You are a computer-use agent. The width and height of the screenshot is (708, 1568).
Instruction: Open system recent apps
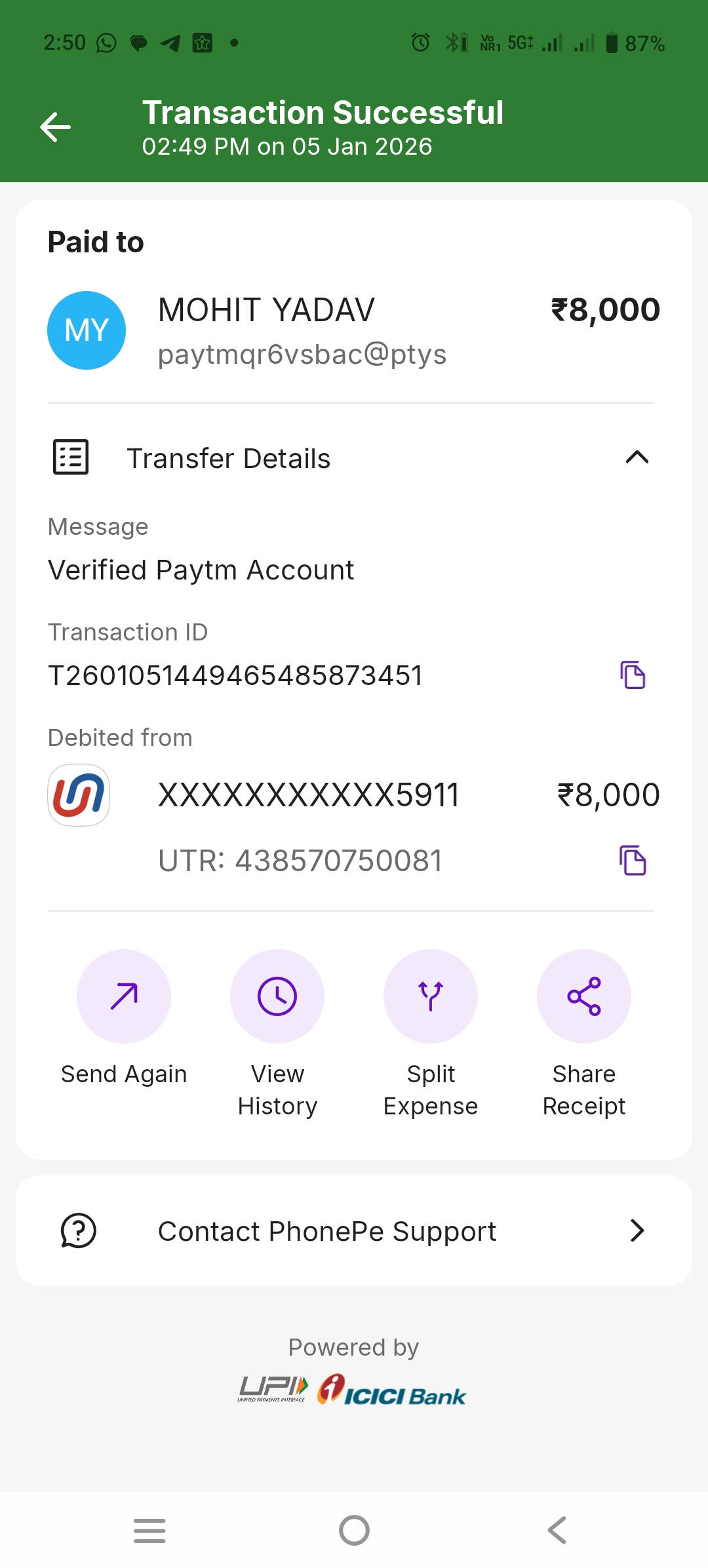point(149,1531)
